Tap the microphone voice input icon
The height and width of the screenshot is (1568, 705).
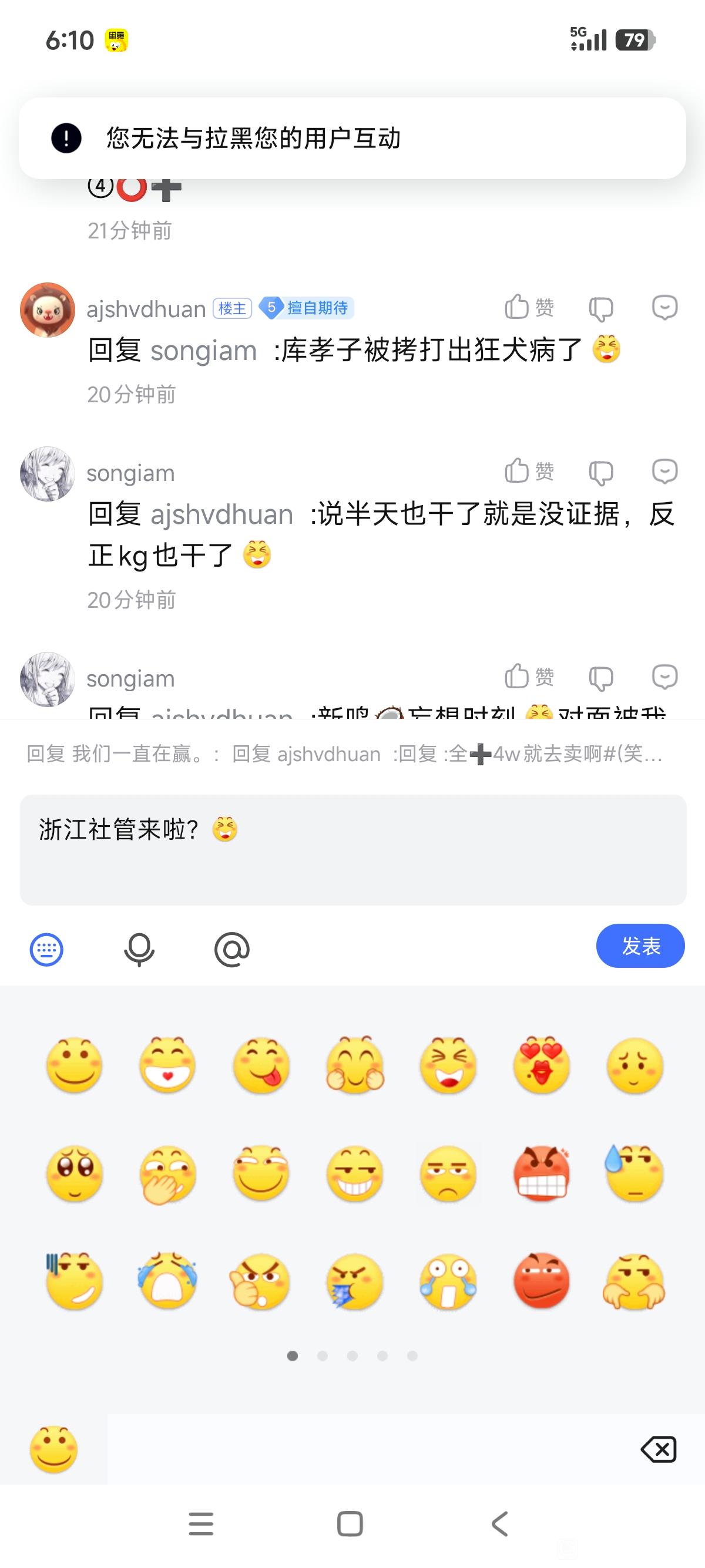tap(139, 949)
